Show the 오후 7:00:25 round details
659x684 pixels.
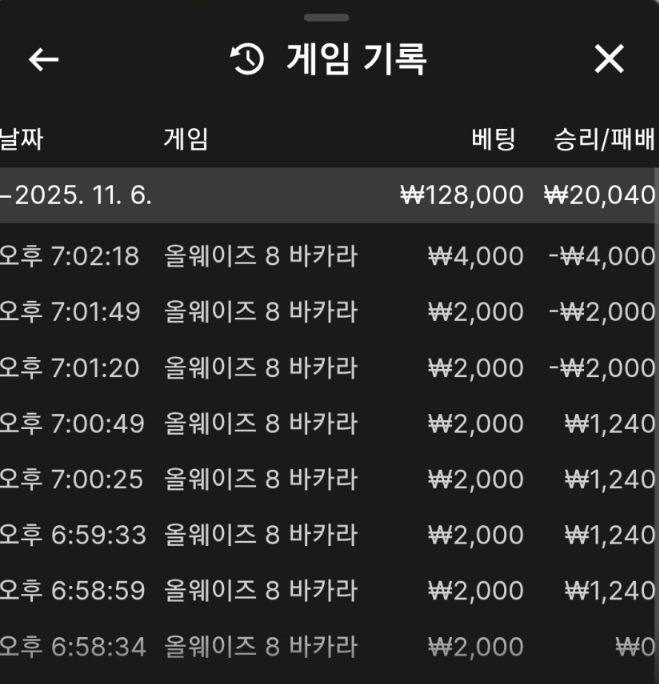point(328,479)
